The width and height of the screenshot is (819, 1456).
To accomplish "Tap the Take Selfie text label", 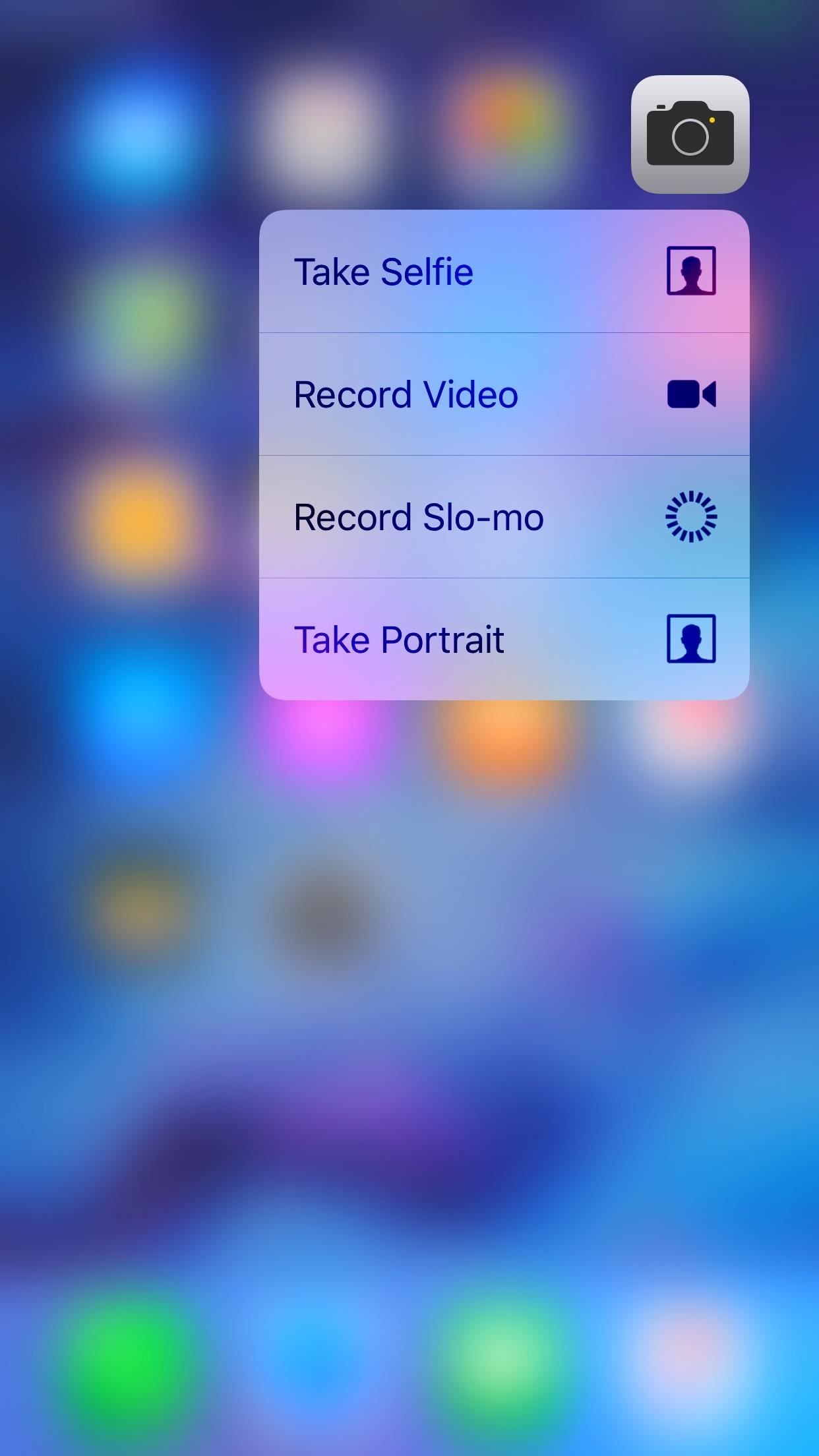I will (x=382, y=271).
